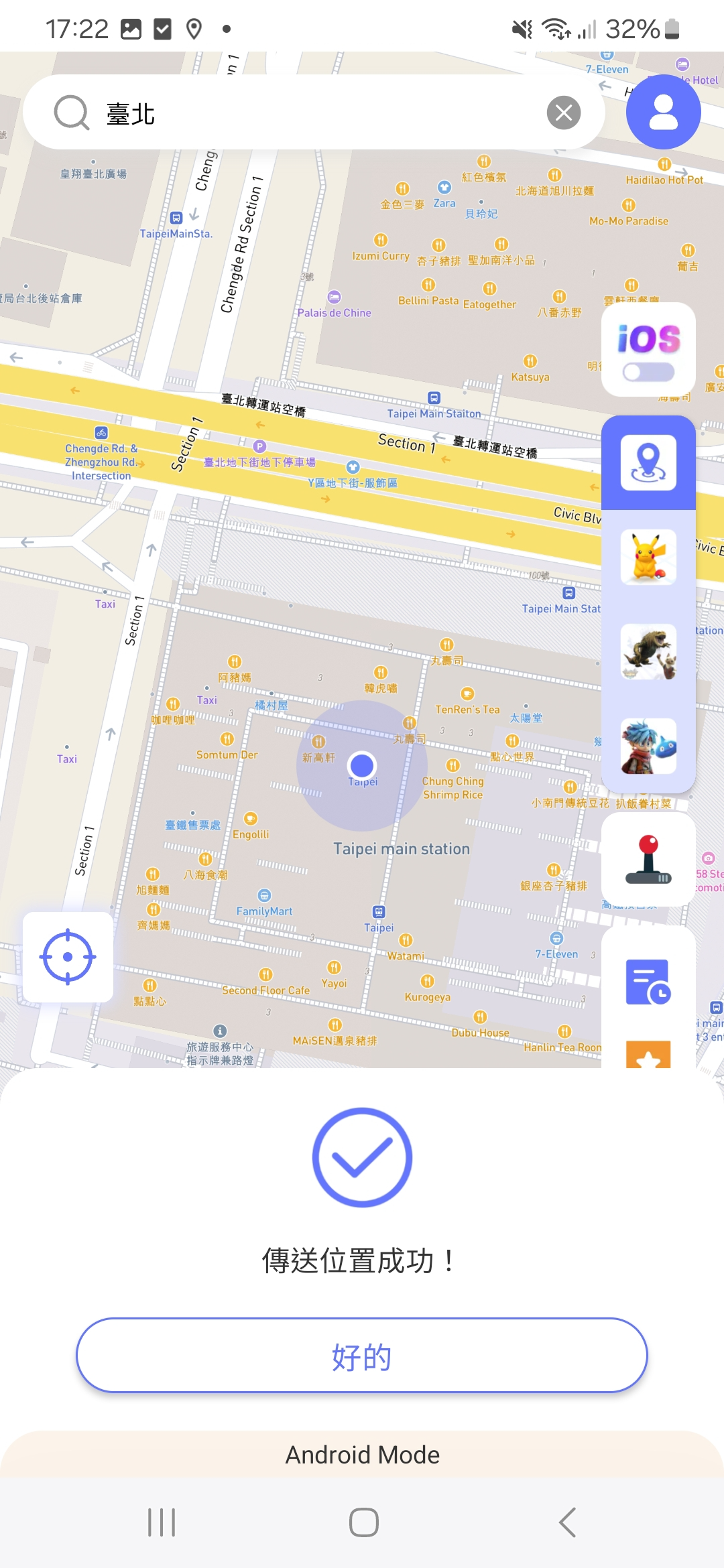Tap the Android Mode banner
The image size is (724, 1568).
pos(362,1454)
